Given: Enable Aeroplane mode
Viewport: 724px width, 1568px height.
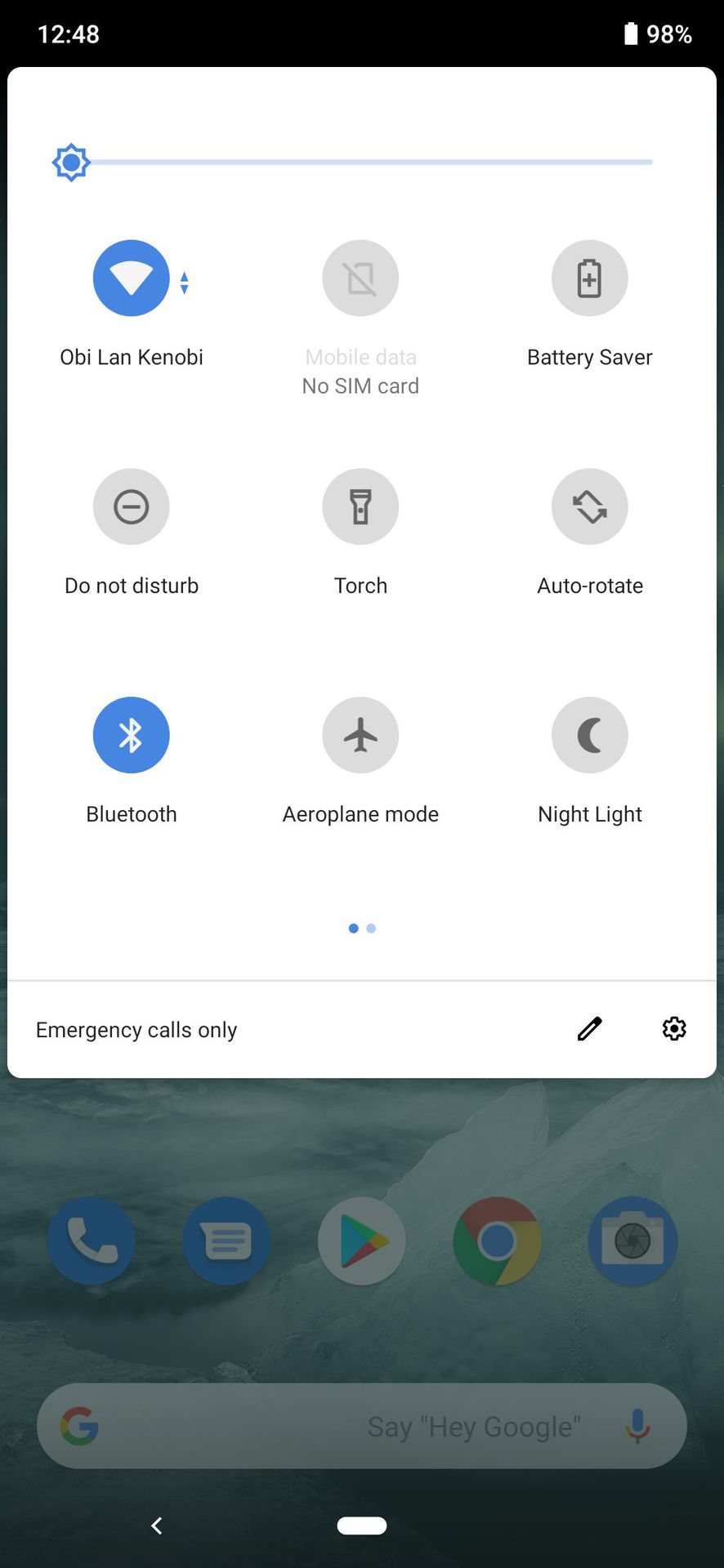Looking at the screenshot, I should click(x=360, y=735).
